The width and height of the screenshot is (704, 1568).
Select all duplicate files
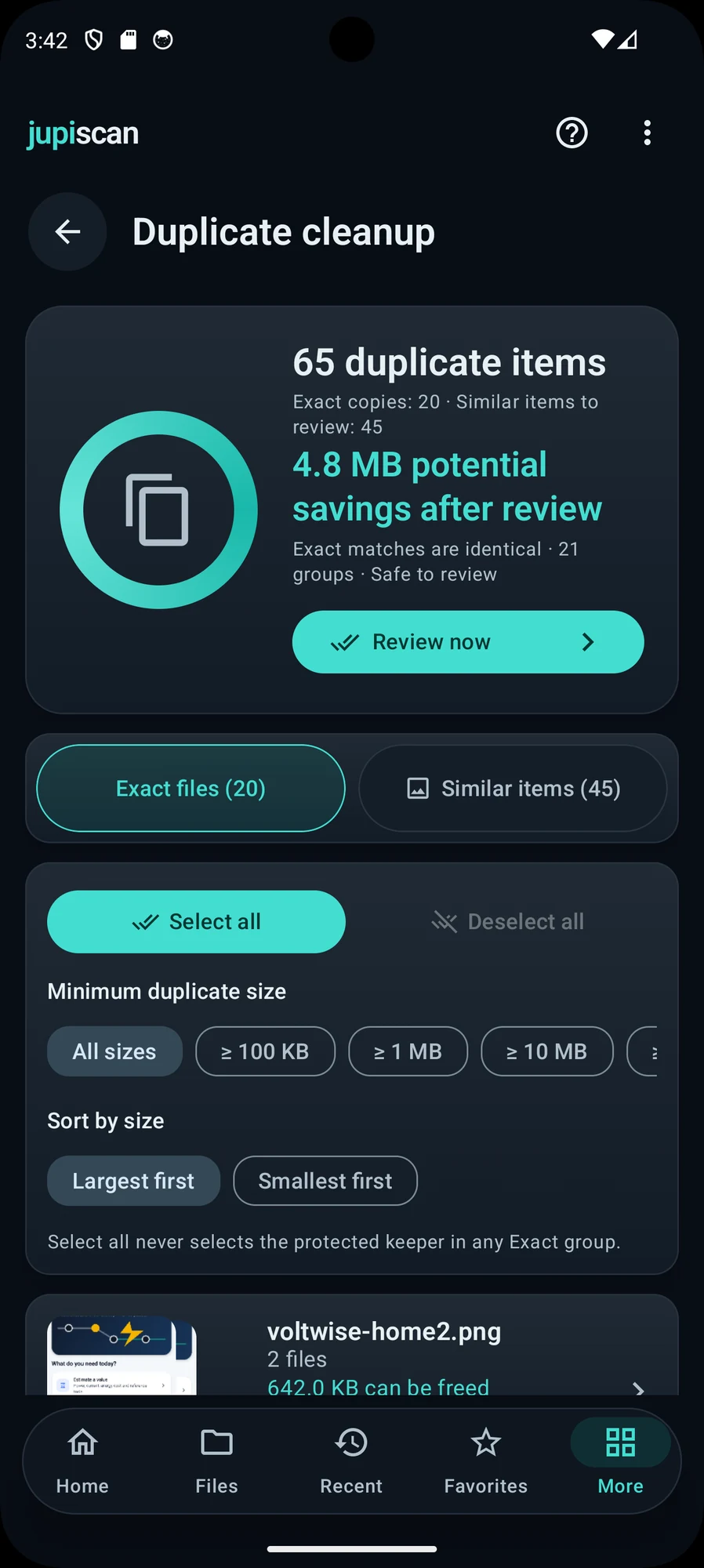tap(196, 921)
